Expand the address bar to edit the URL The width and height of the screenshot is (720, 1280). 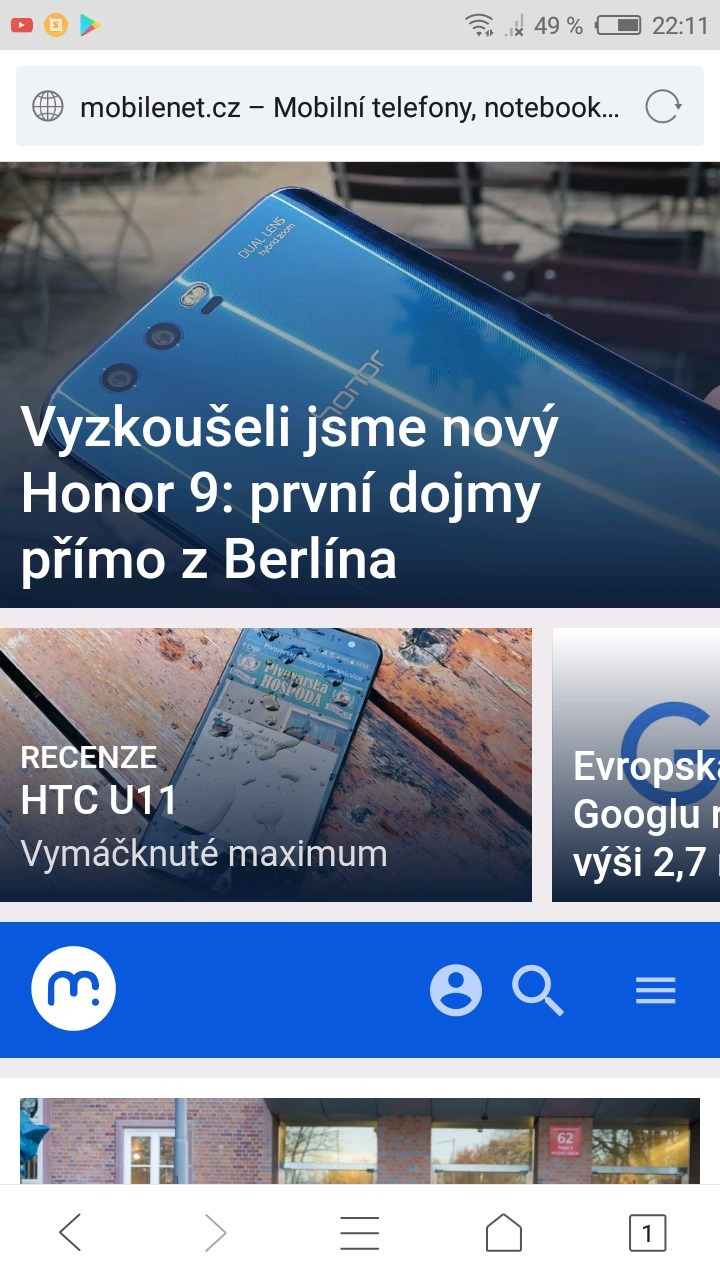pyautogui.click(x=350, y=106)
